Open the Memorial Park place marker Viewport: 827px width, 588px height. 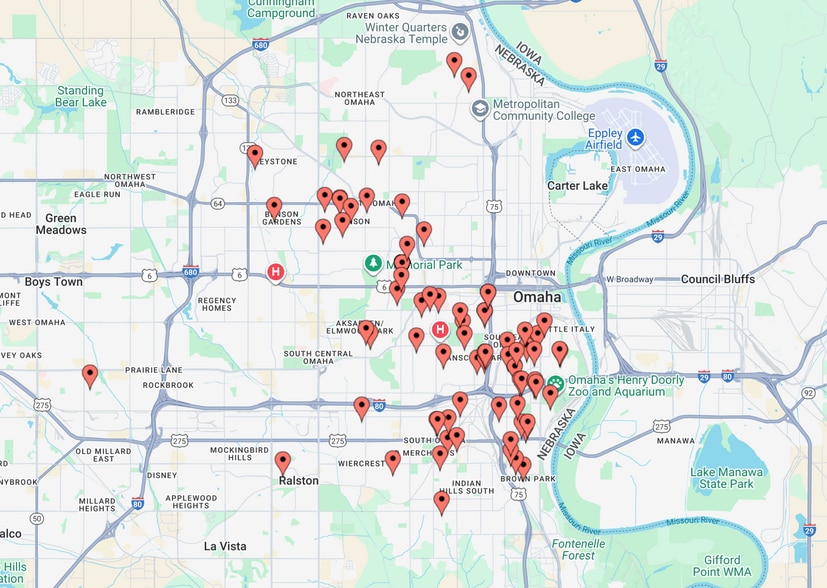click(x=371, y=265)
